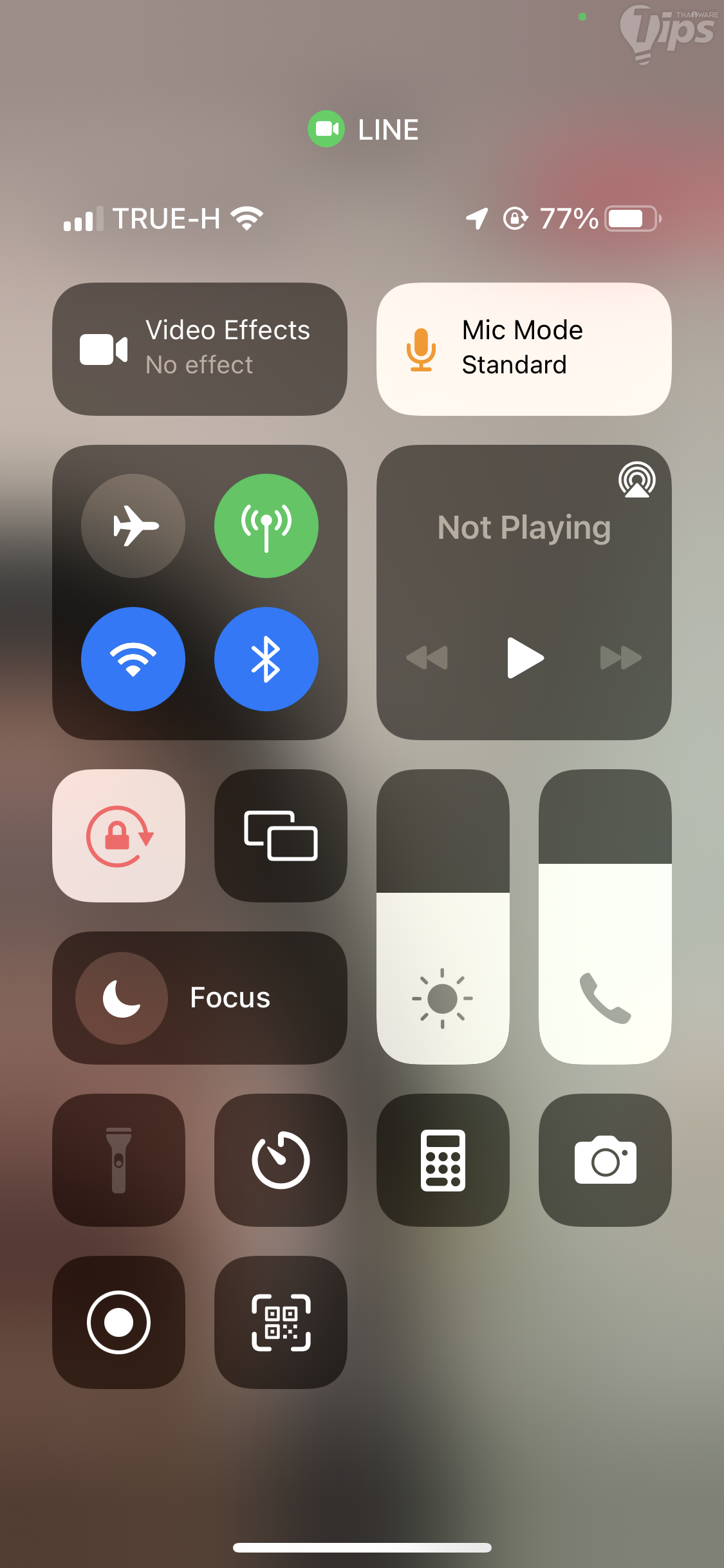The height and width of the screenshot is (1568, 724).
Task: Open Screen Mirroring
Action: click(x=281, y=835)
